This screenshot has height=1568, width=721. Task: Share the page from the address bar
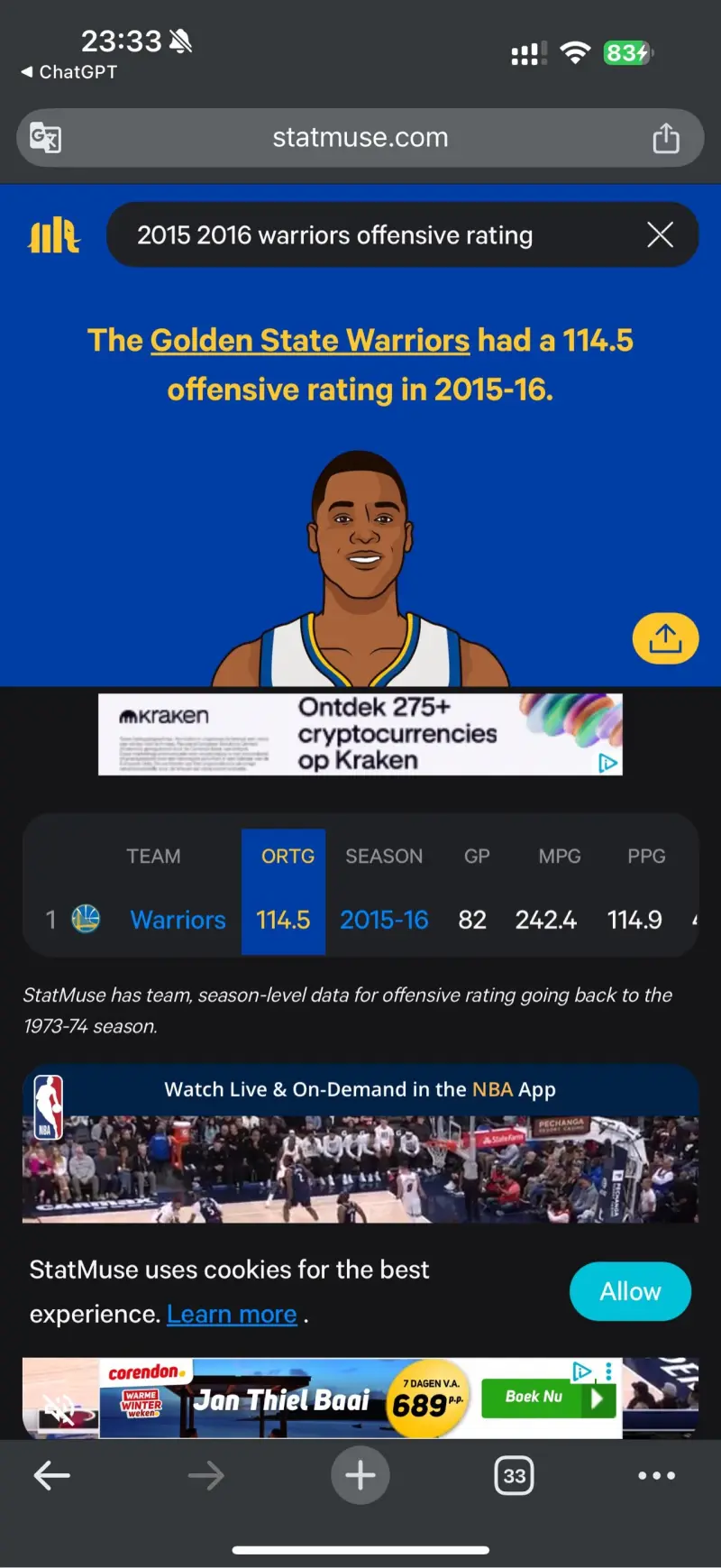(x=666, y=138)
